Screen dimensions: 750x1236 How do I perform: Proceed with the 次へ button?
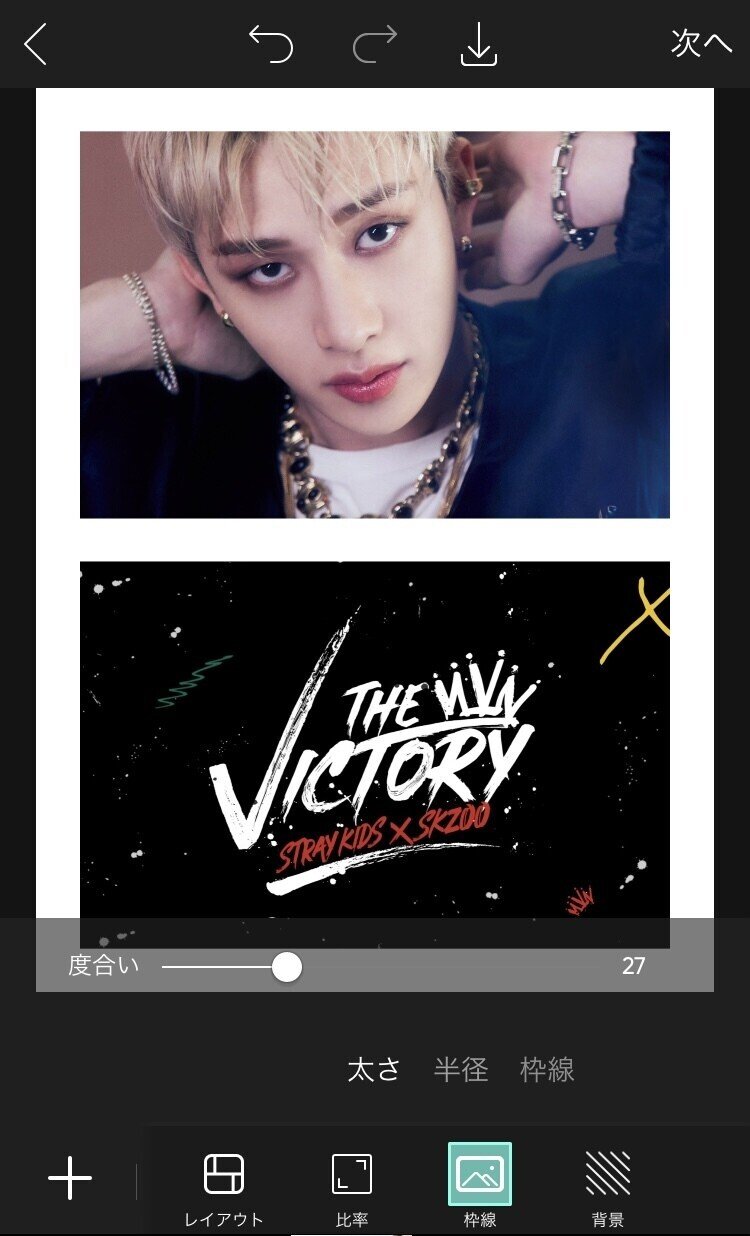(701, 43)
